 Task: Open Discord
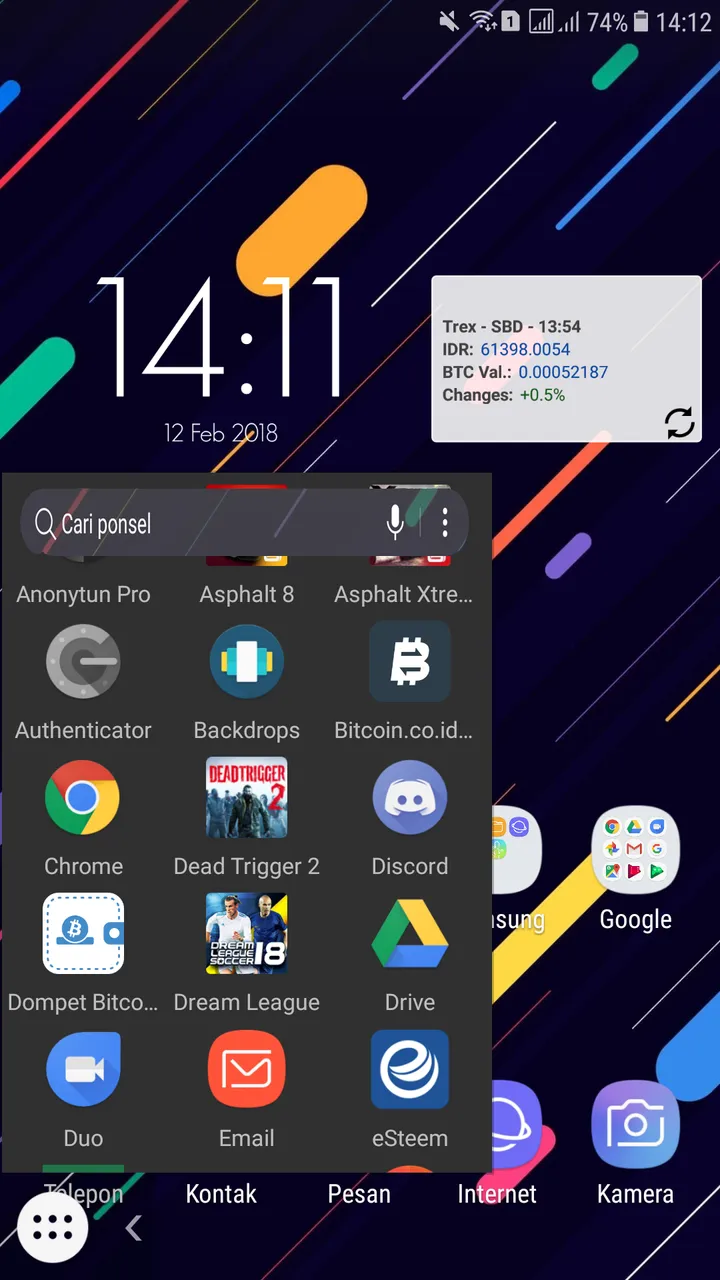point(409,798)
